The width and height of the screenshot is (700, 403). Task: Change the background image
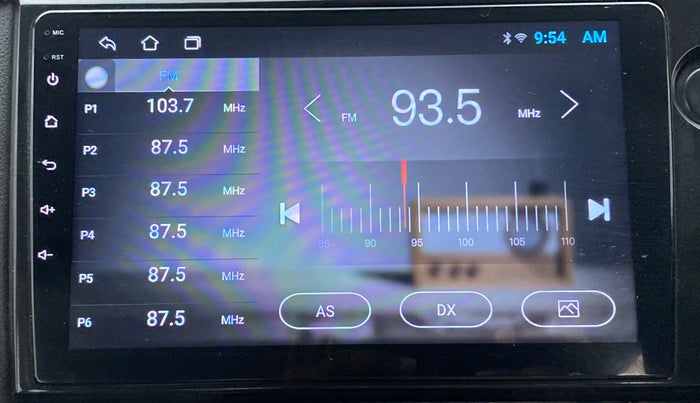point(567,310)
